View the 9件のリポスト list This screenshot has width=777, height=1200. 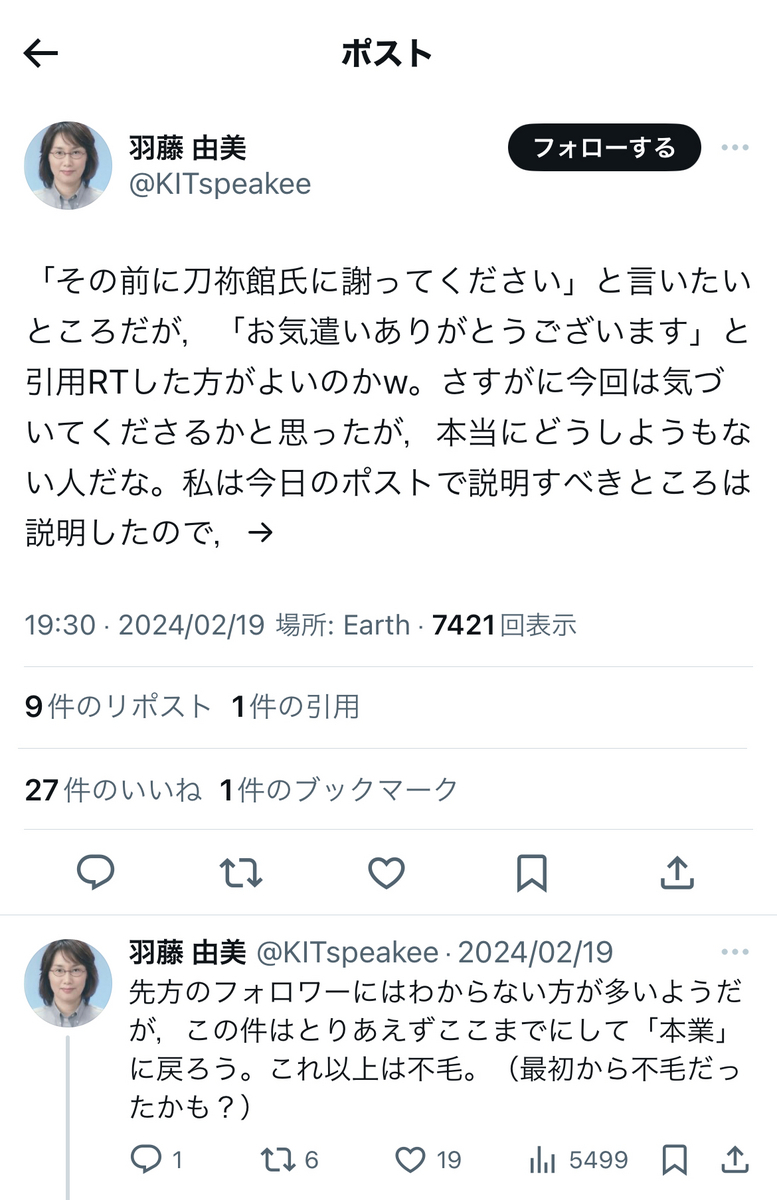click(x=118, y=707)
